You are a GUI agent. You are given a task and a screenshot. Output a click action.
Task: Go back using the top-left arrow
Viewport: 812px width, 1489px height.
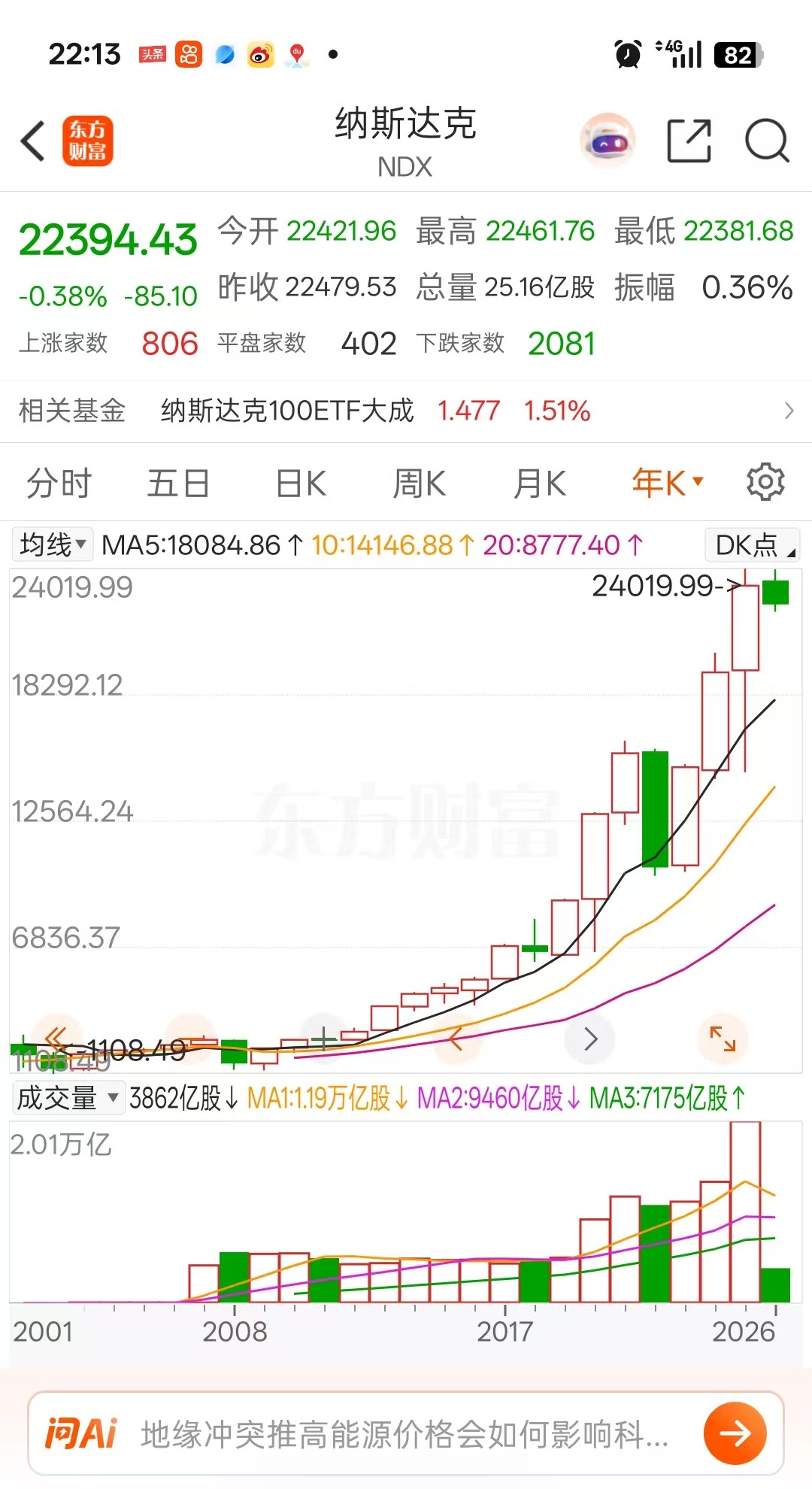point(33,141)
